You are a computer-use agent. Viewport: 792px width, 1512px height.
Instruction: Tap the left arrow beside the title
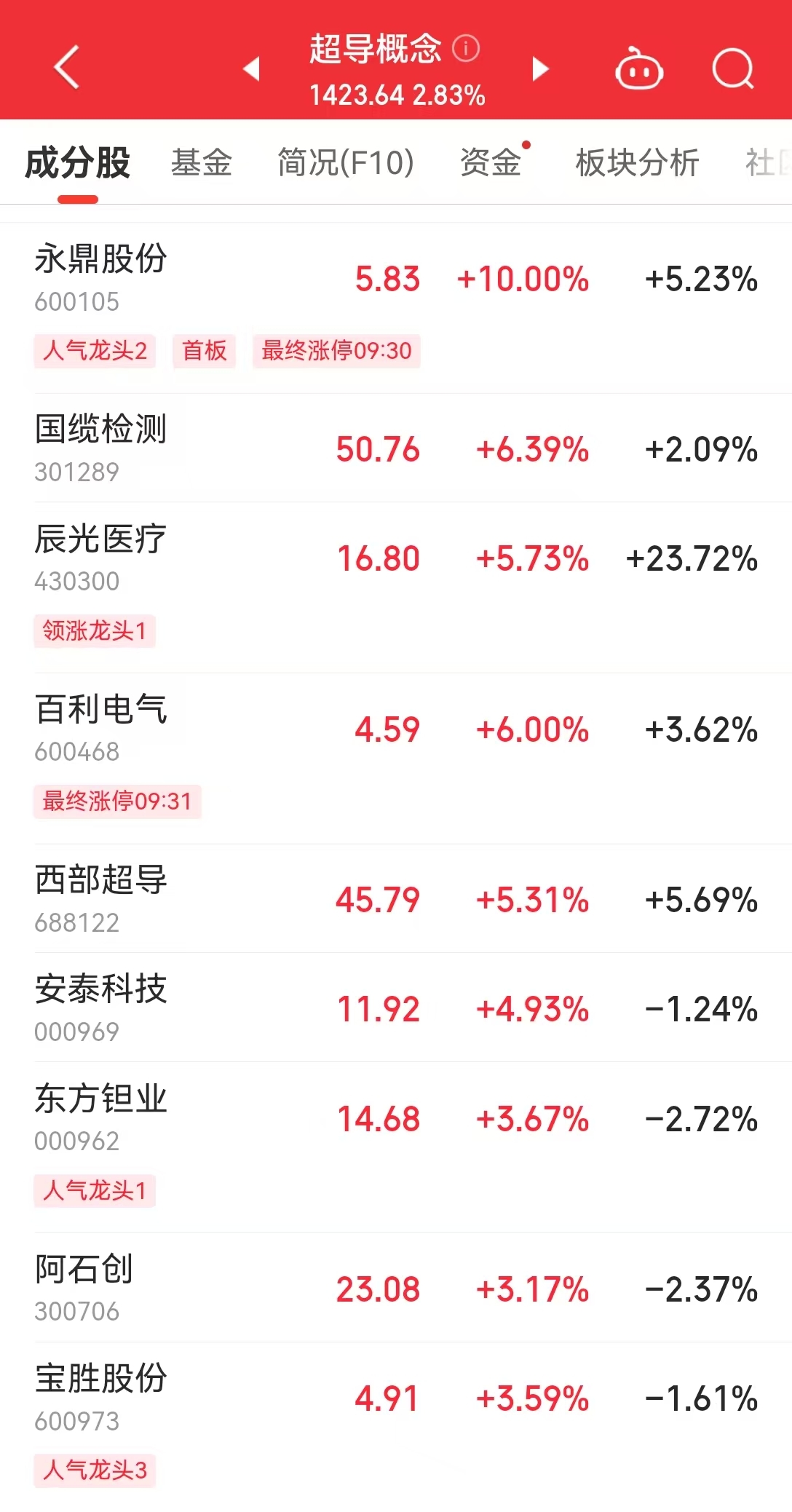(252, 67)
